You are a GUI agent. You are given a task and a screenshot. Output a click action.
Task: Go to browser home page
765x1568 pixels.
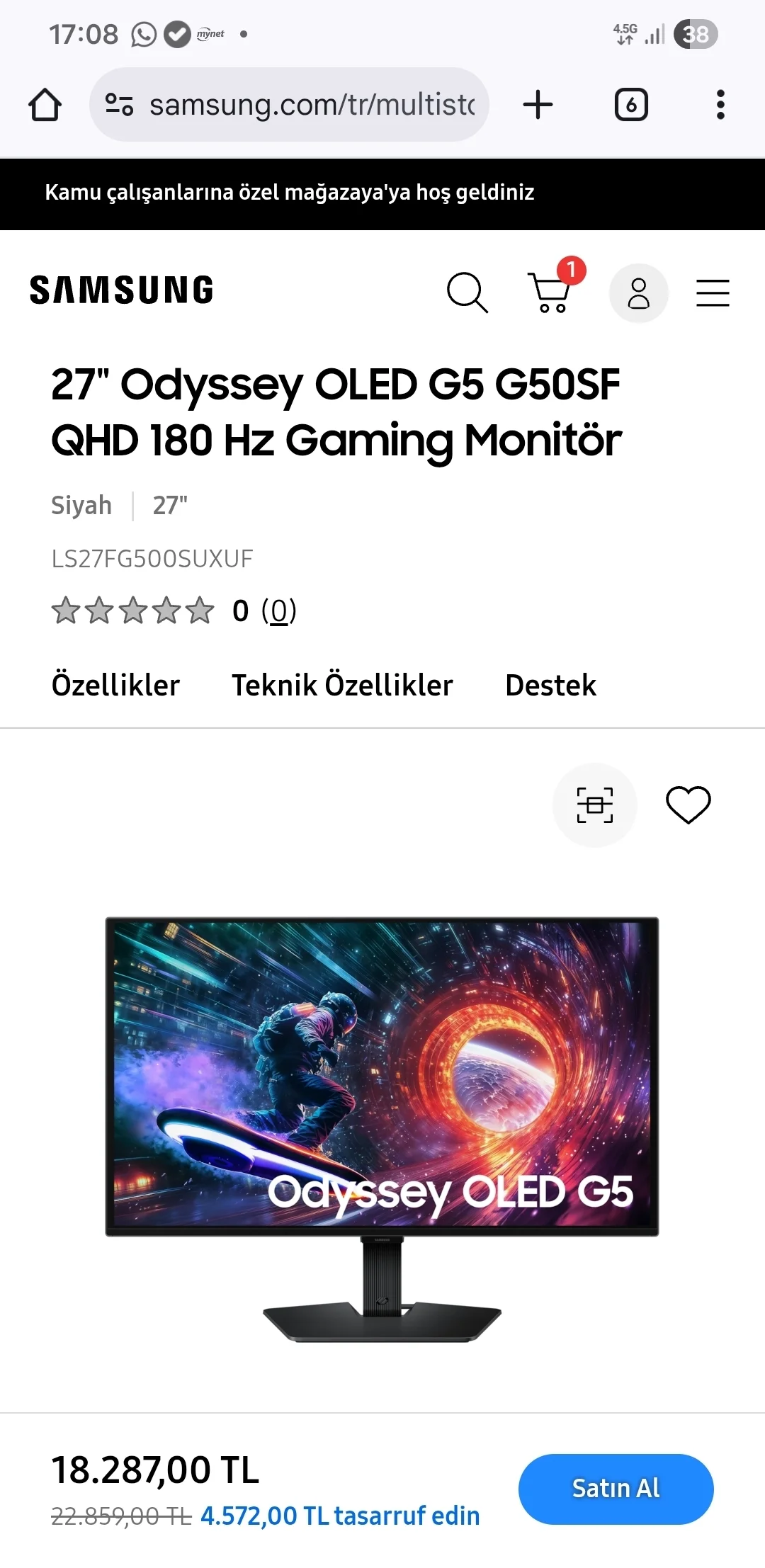coord(45,105)
